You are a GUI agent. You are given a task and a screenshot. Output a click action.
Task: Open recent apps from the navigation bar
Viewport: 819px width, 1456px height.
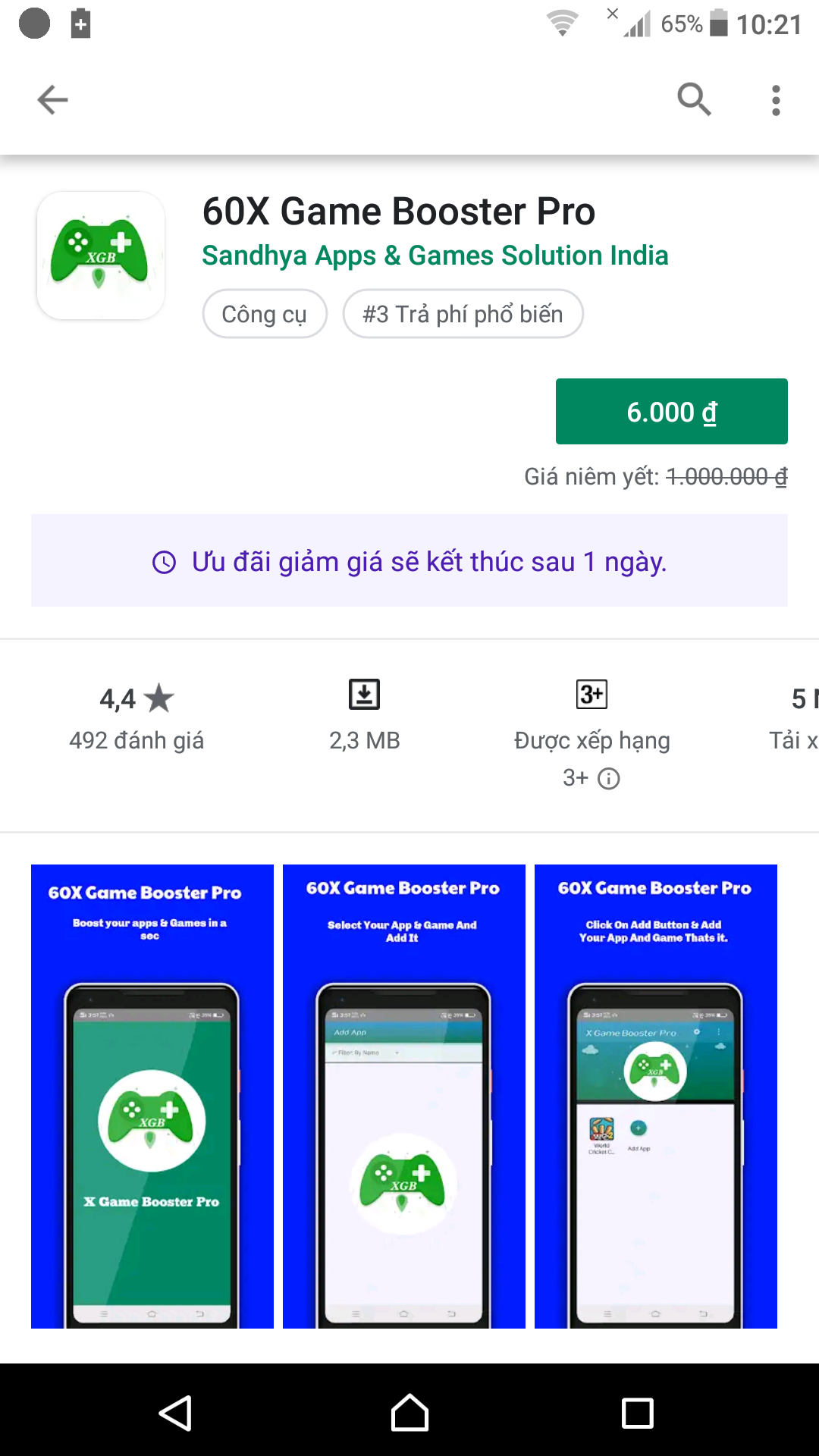[637, 1413]
